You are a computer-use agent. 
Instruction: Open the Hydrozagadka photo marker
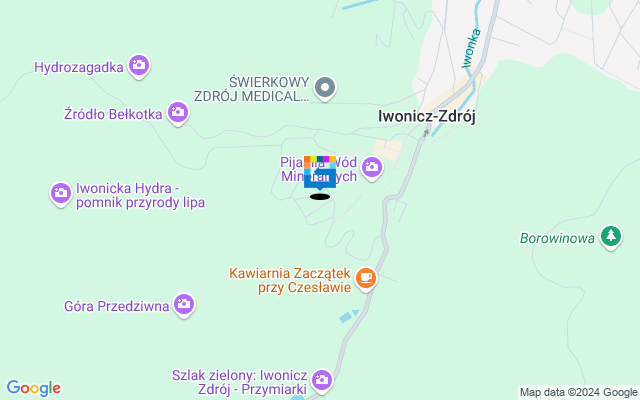(x=139, y=67)
